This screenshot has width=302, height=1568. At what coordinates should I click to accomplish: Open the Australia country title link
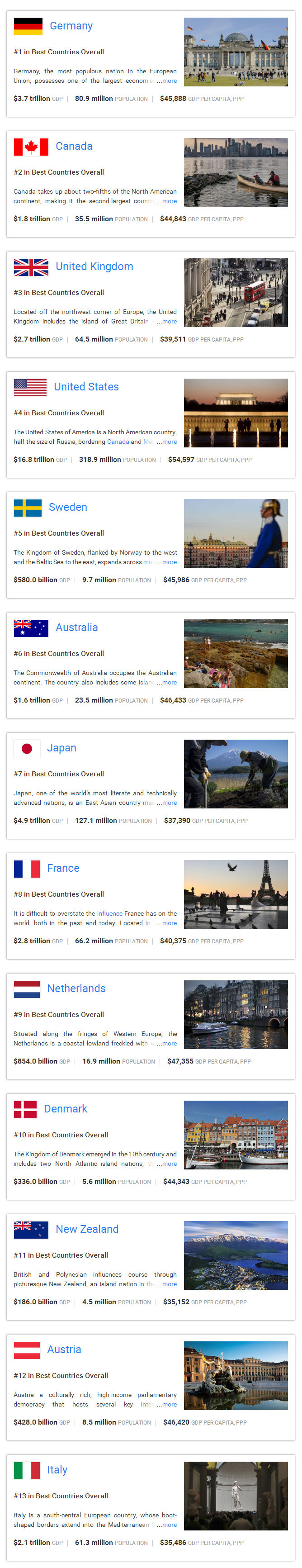pyautogui.click(x=76, y=627)
